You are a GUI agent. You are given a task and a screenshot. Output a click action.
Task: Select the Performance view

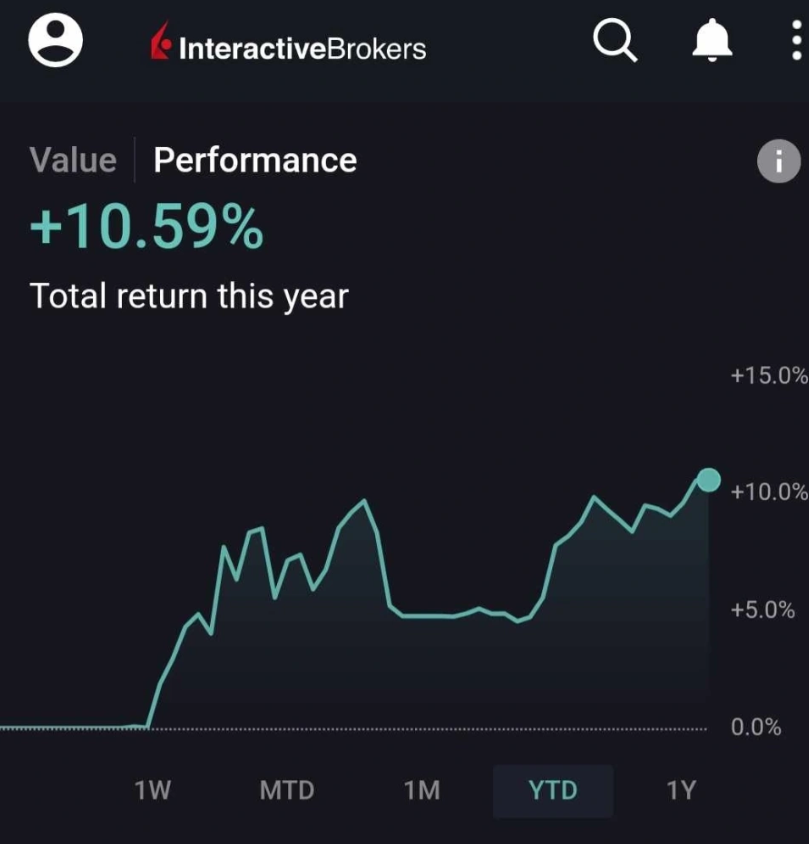(x=255, y=160)
